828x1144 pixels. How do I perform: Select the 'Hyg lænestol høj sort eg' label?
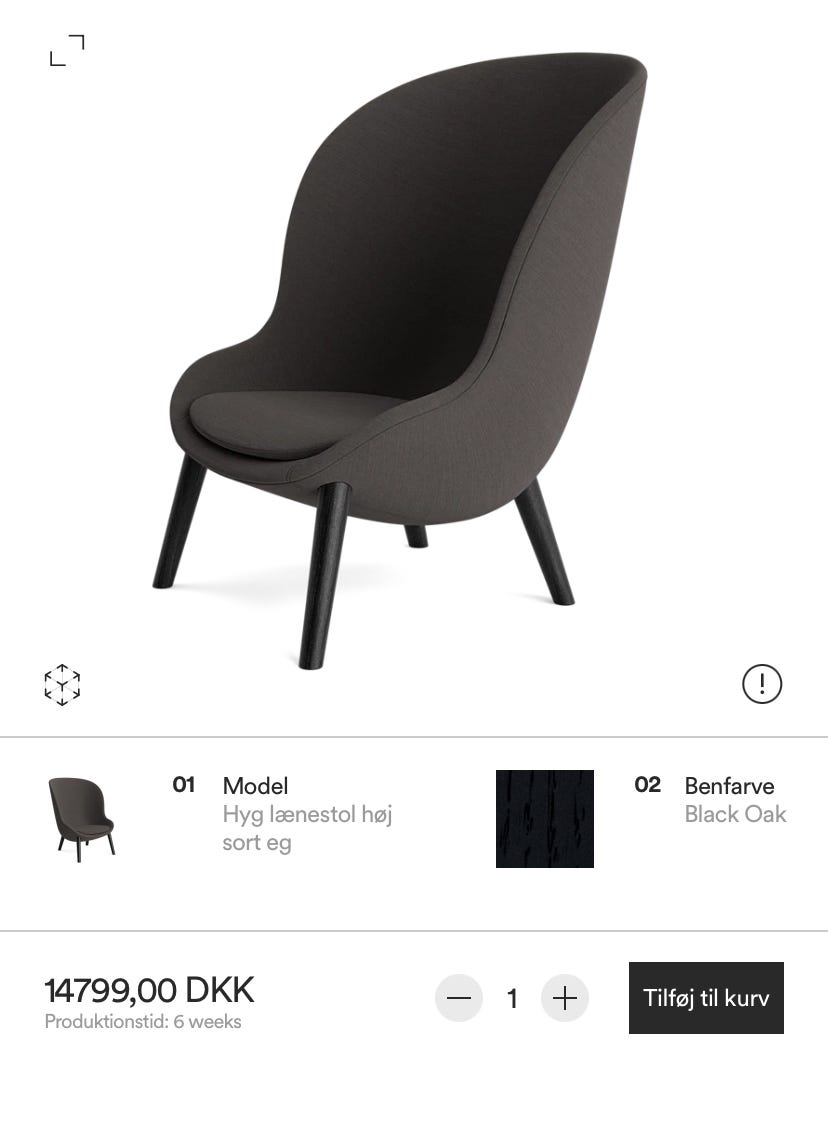[x=307, y=828]
